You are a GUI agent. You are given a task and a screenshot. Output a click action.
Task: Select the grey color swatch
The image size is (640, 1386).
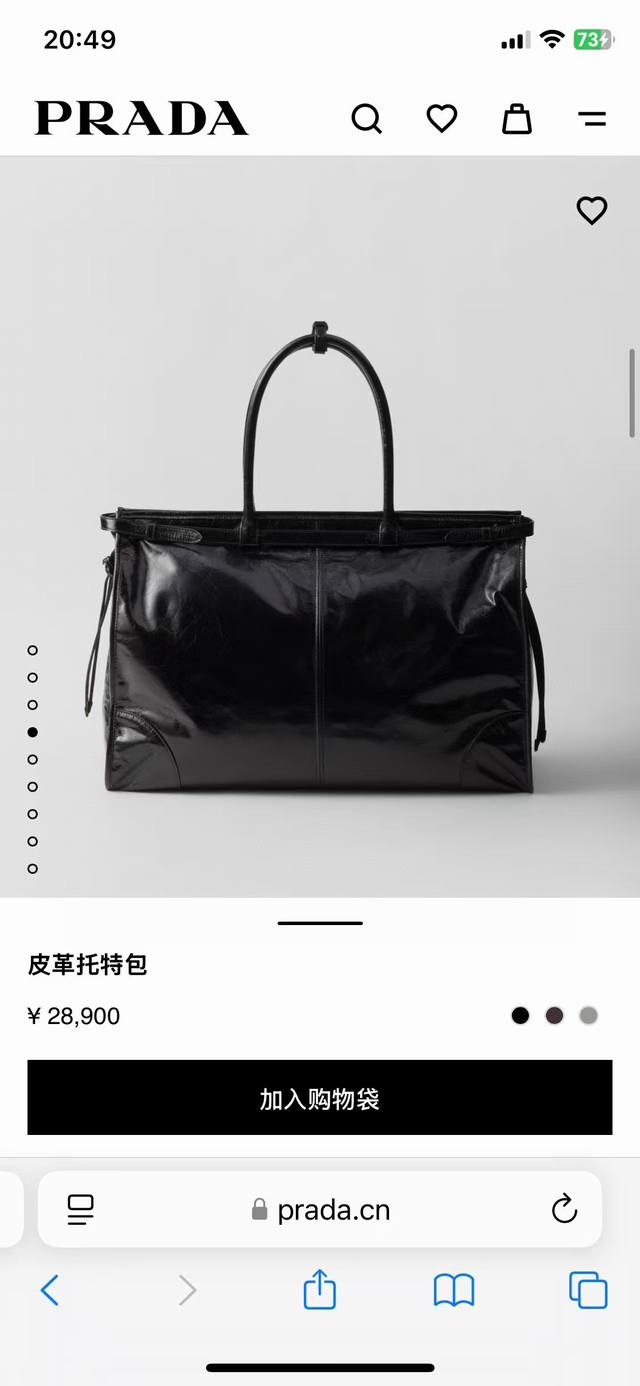click(589, 1016)
